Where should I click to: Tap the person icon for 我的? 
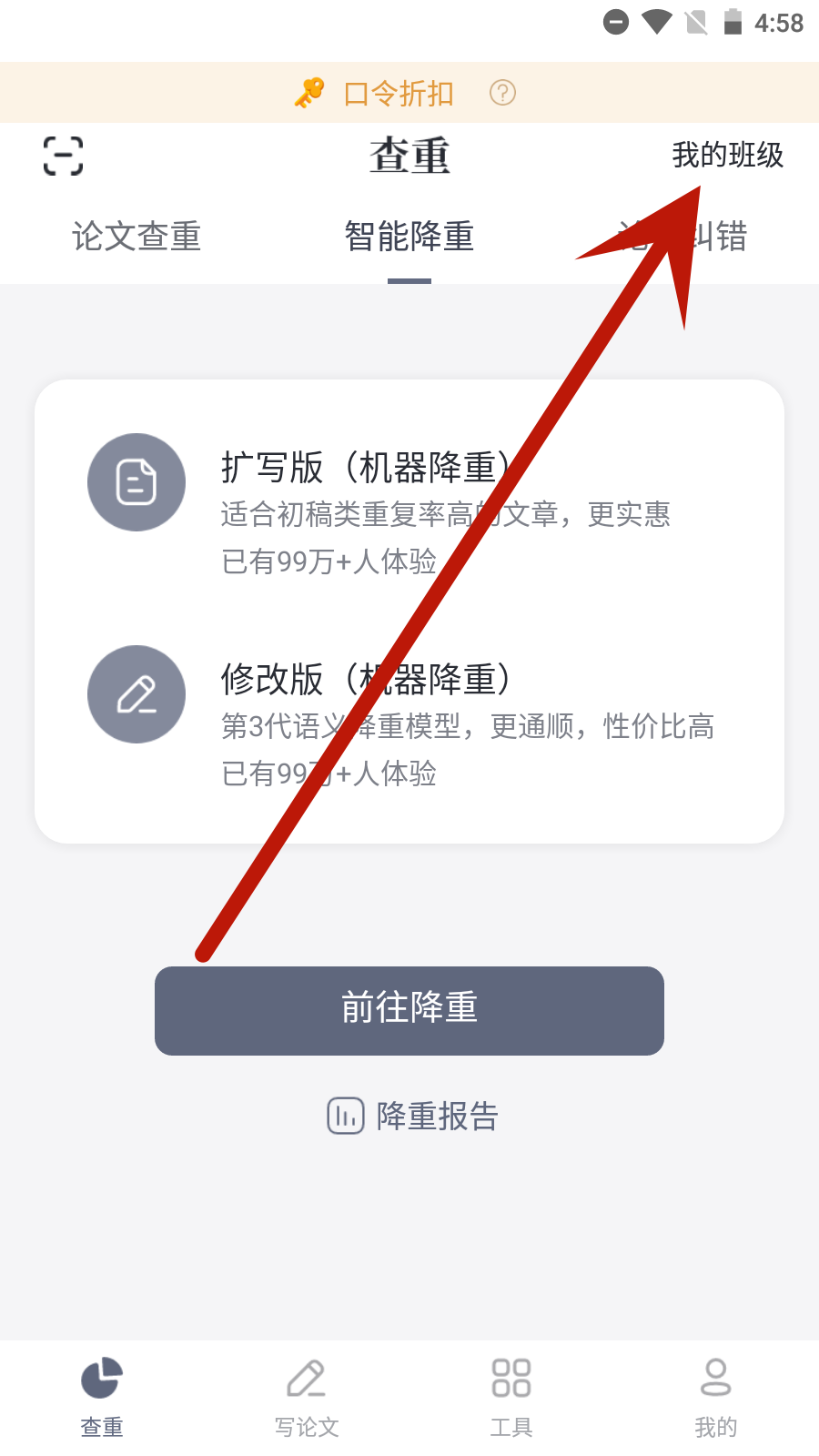tap(715, 1378)
